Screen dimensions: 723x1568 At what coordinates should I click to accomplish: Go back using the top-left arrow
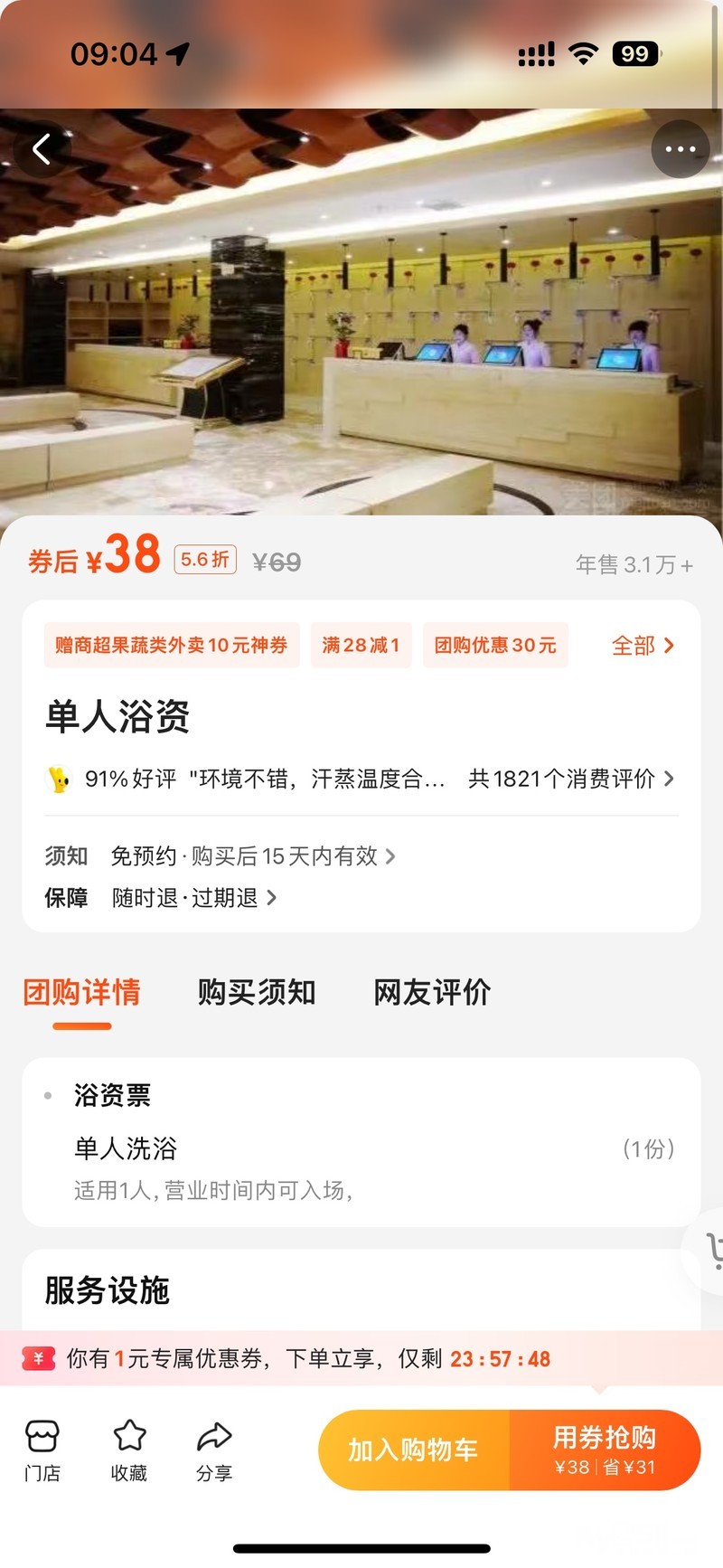pos(42,149)
